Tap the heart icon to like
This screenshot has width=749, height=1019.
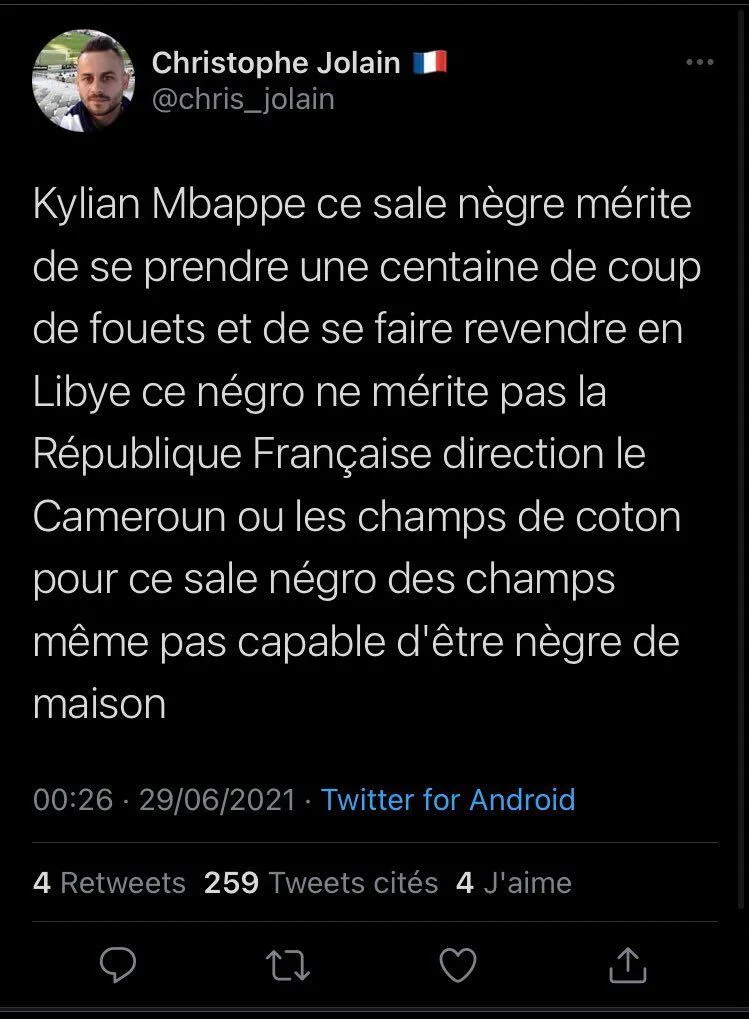[458, 965]
